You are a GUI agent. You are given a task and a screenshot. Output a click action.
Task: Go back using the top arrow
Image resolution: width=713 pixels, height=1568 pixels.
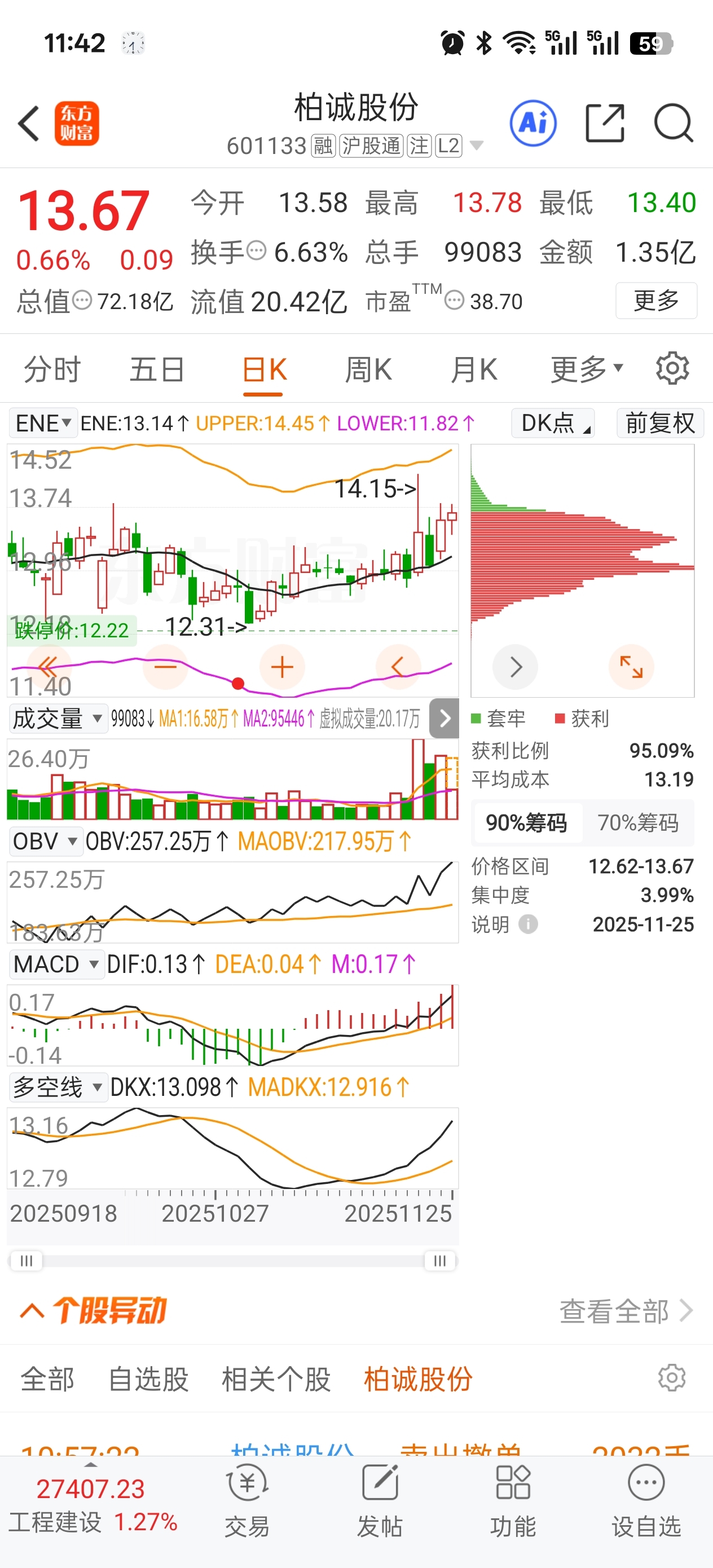29,124
